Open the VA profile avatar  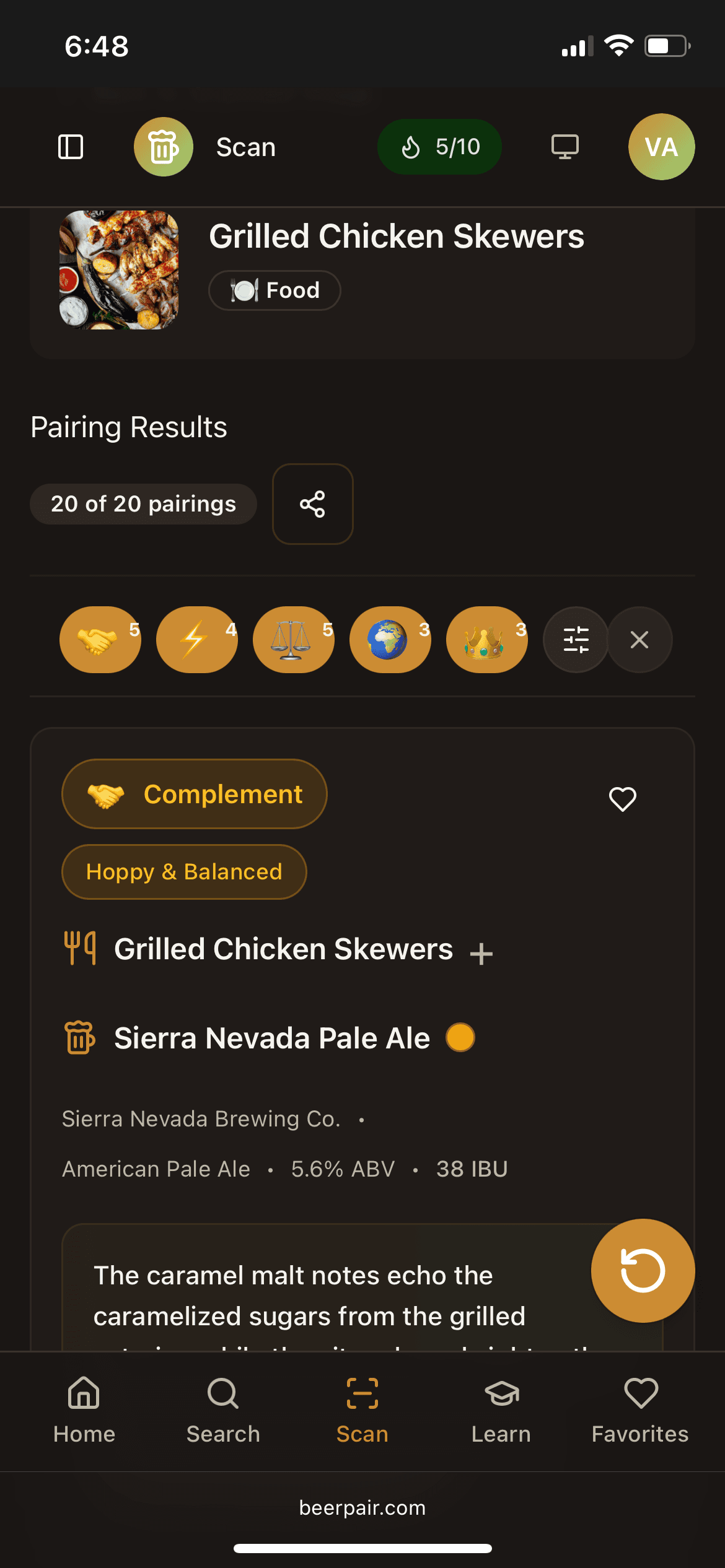pyautogui.click(x=661, y=147)
